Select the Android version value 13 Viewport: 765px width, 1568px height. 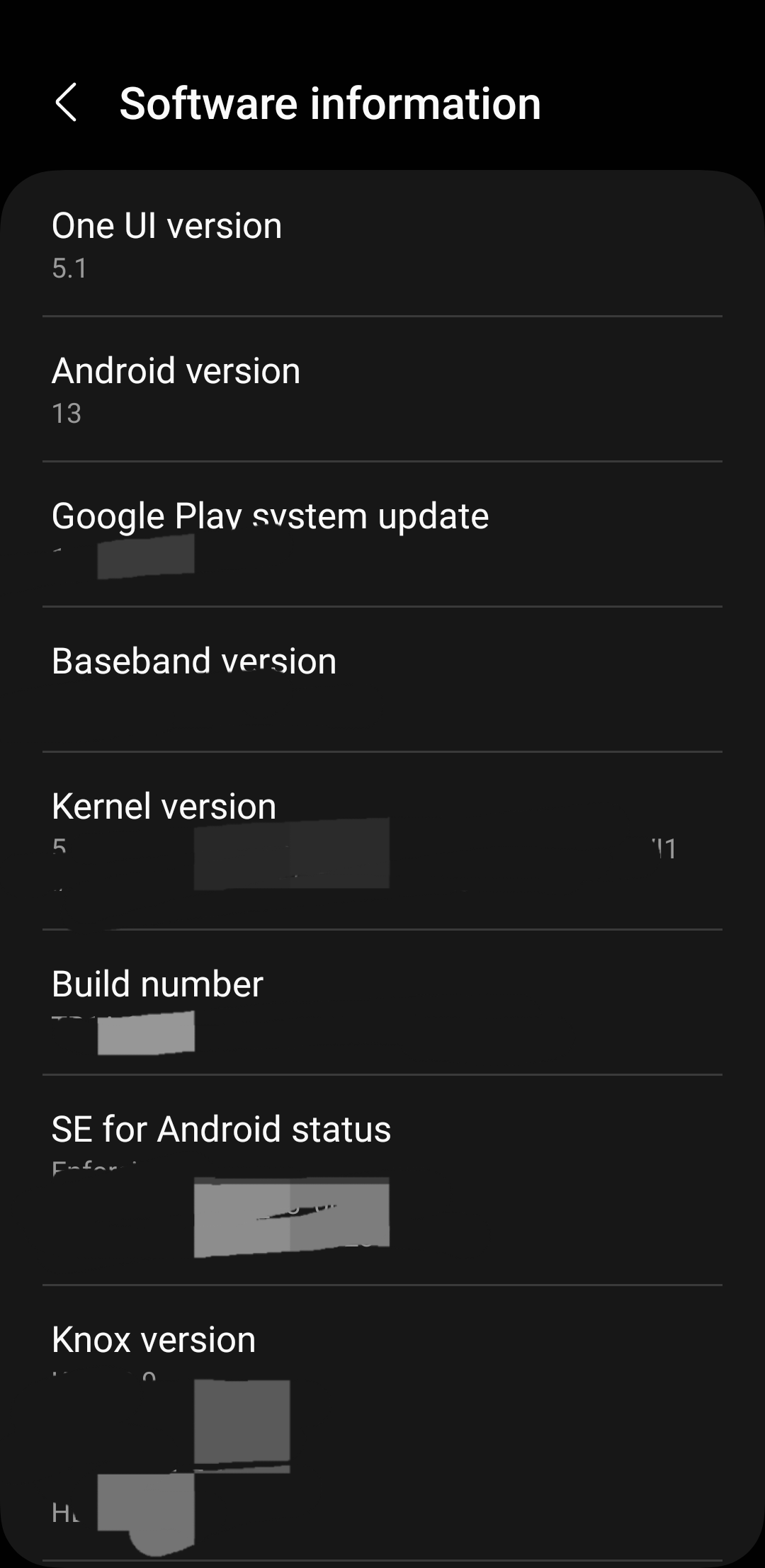click(x=67, y=414)
